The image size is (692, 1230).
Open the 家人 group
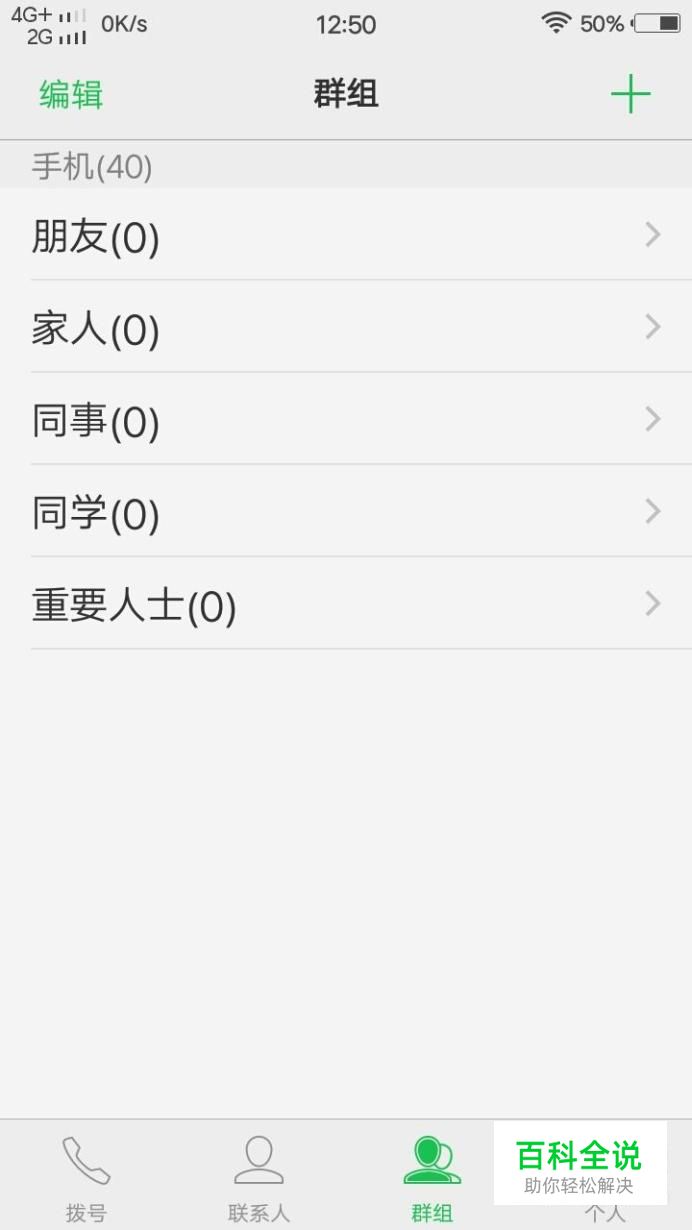click(x=346, y=328)
